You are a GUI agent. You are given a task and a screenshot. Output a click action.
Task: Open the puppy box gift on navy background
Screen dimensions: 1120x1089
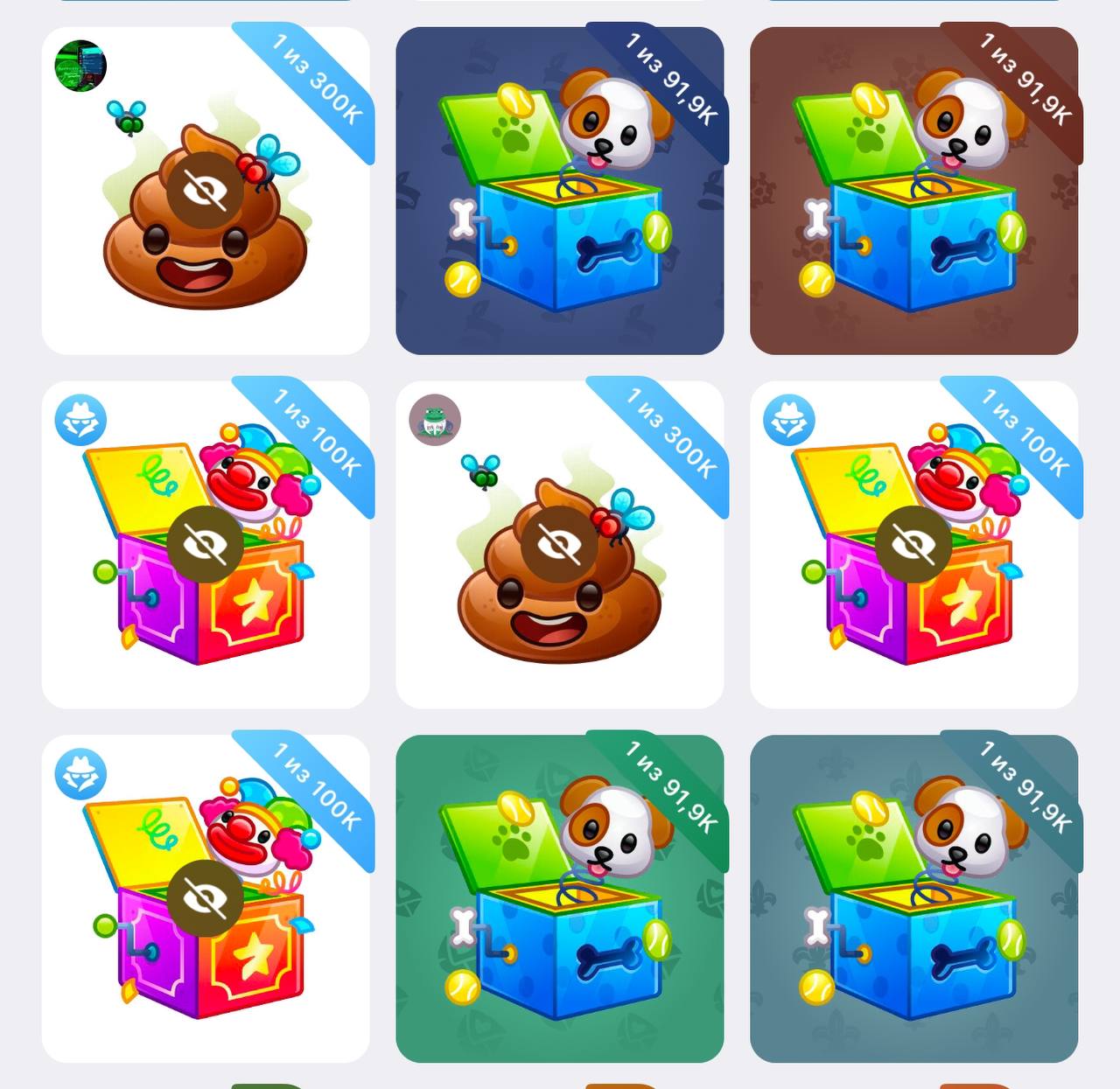(x=559, y=191)
